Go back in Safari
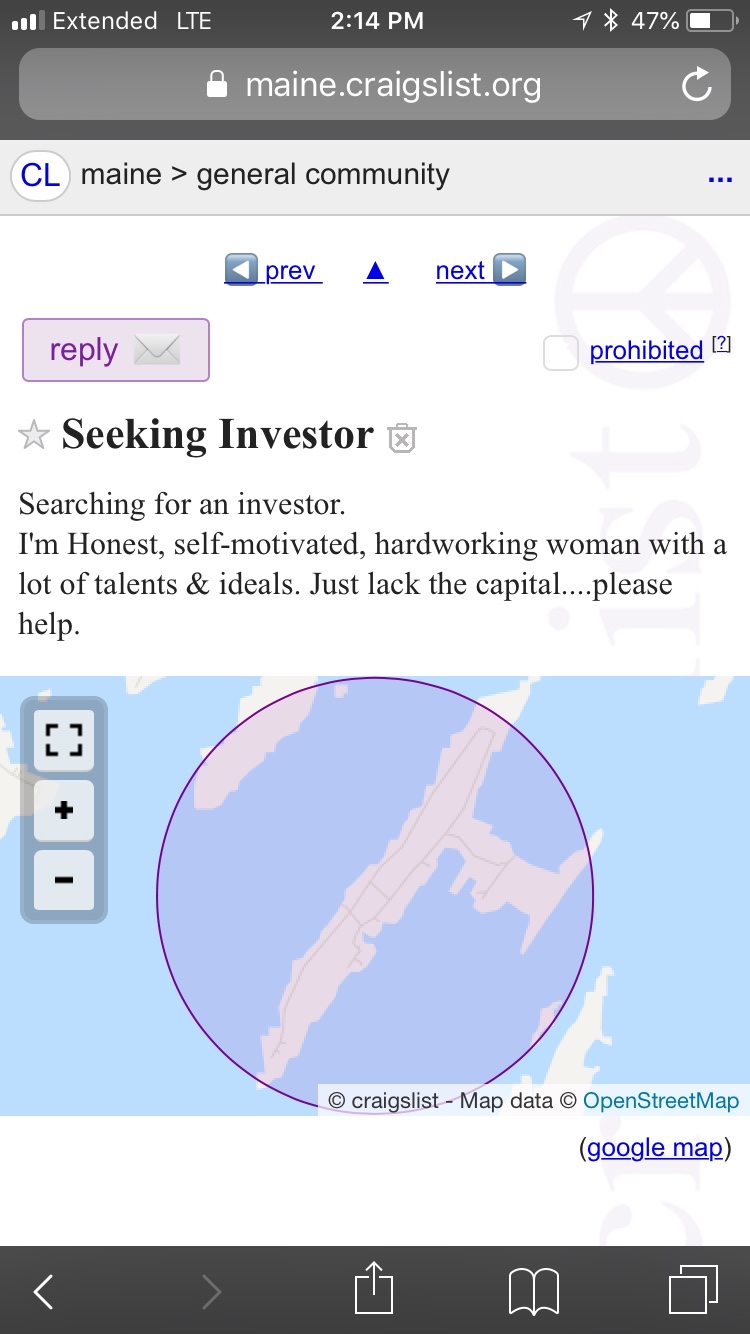 click(x=44, y=1292)
